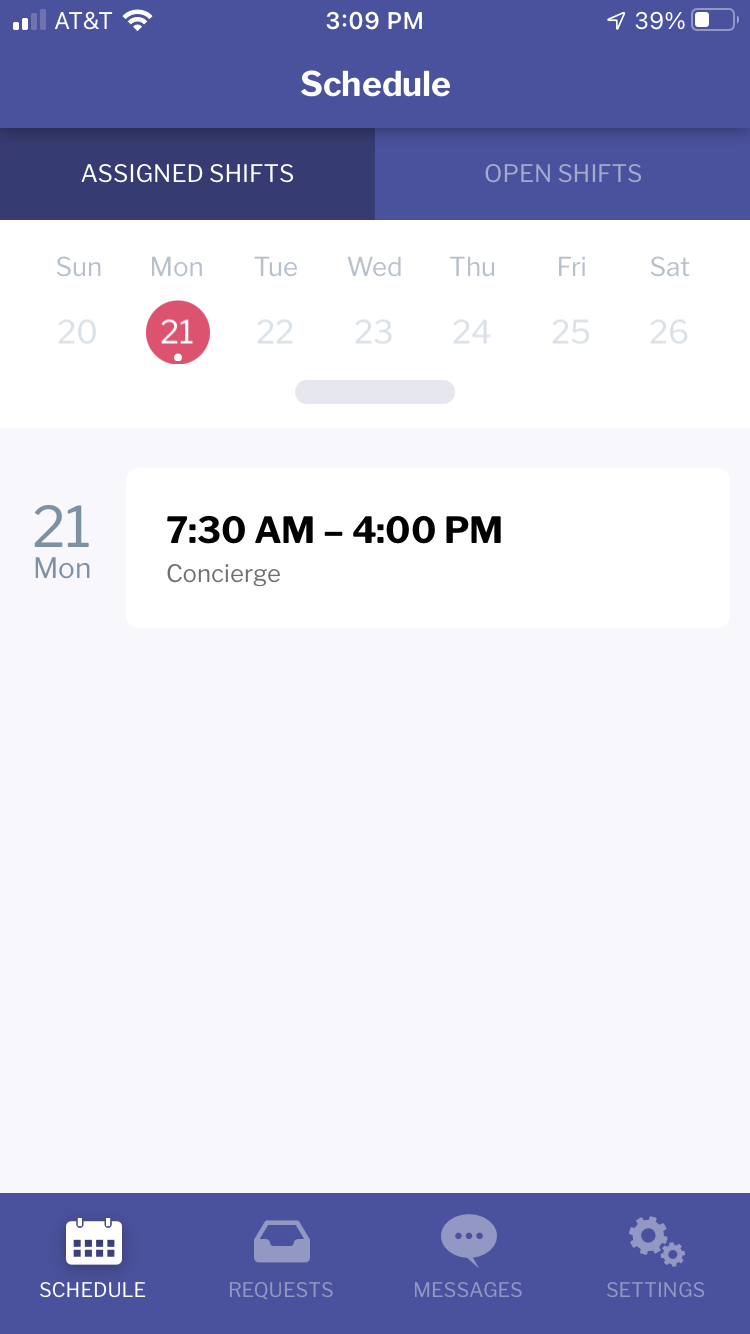Select Sunday the 20th in the calendar
750x1334 pixels.
point(77,332)
